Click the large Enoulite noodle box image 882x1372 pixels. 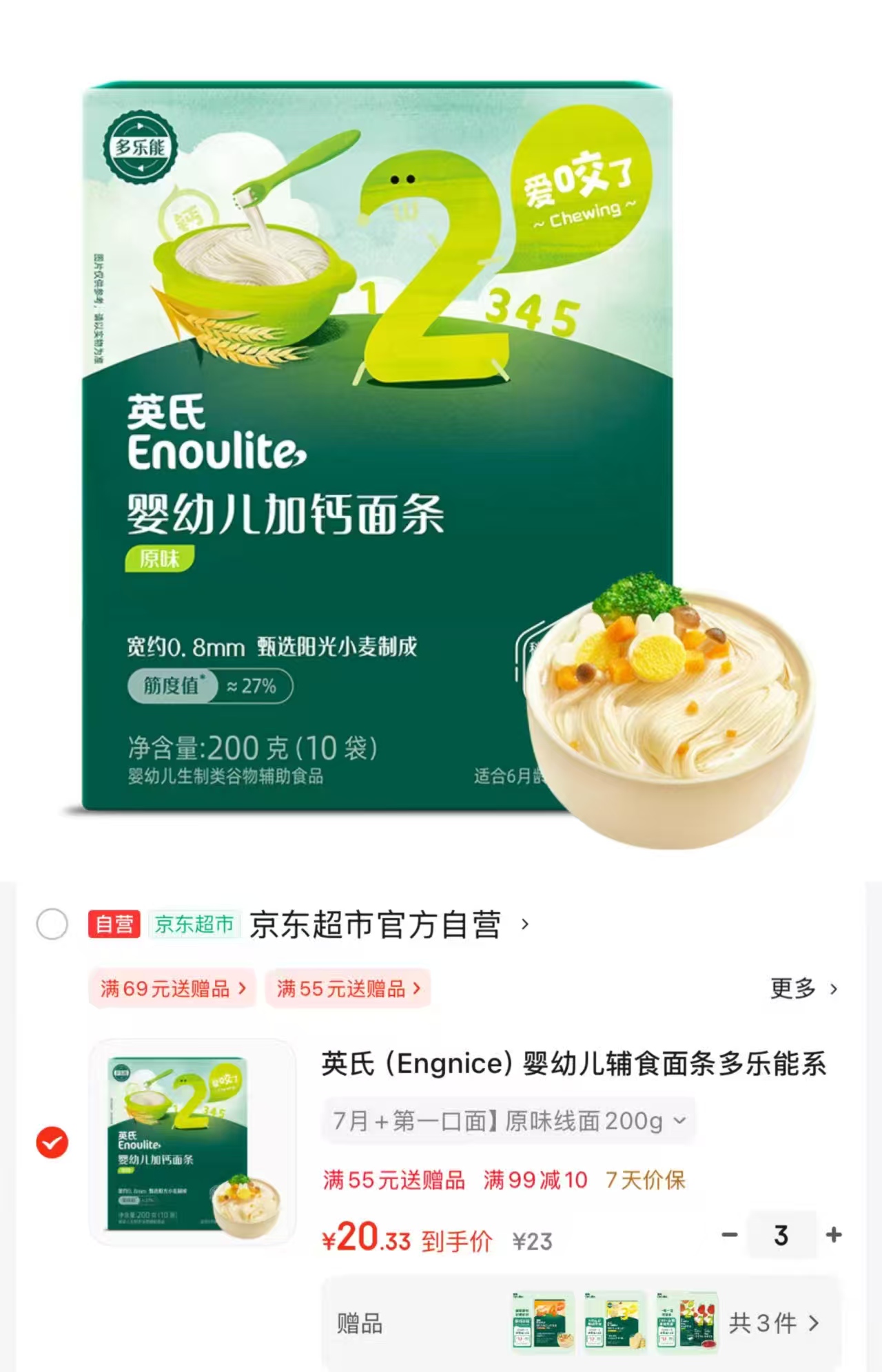tap(379, 448)
